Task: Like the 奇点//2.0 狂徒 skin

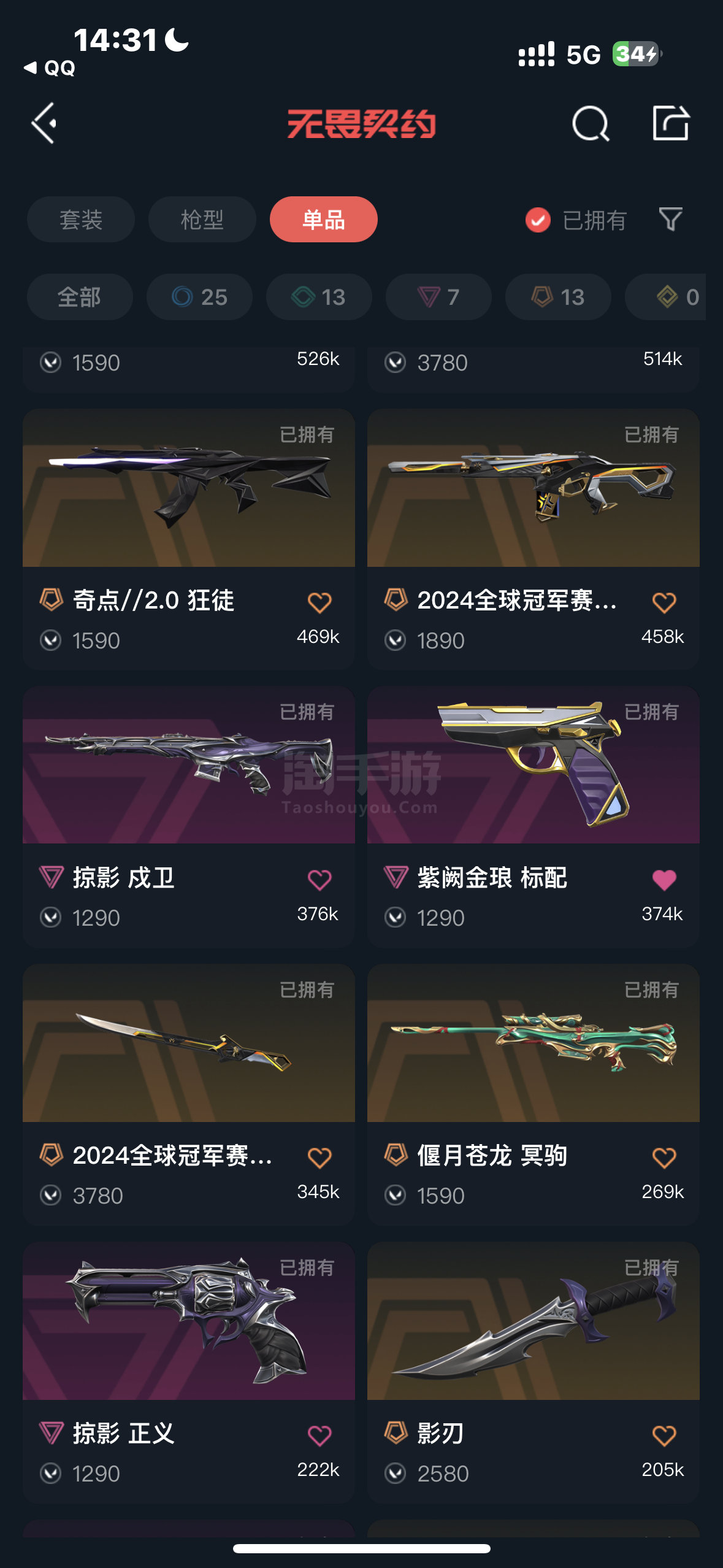Action: tap(319, 602)
